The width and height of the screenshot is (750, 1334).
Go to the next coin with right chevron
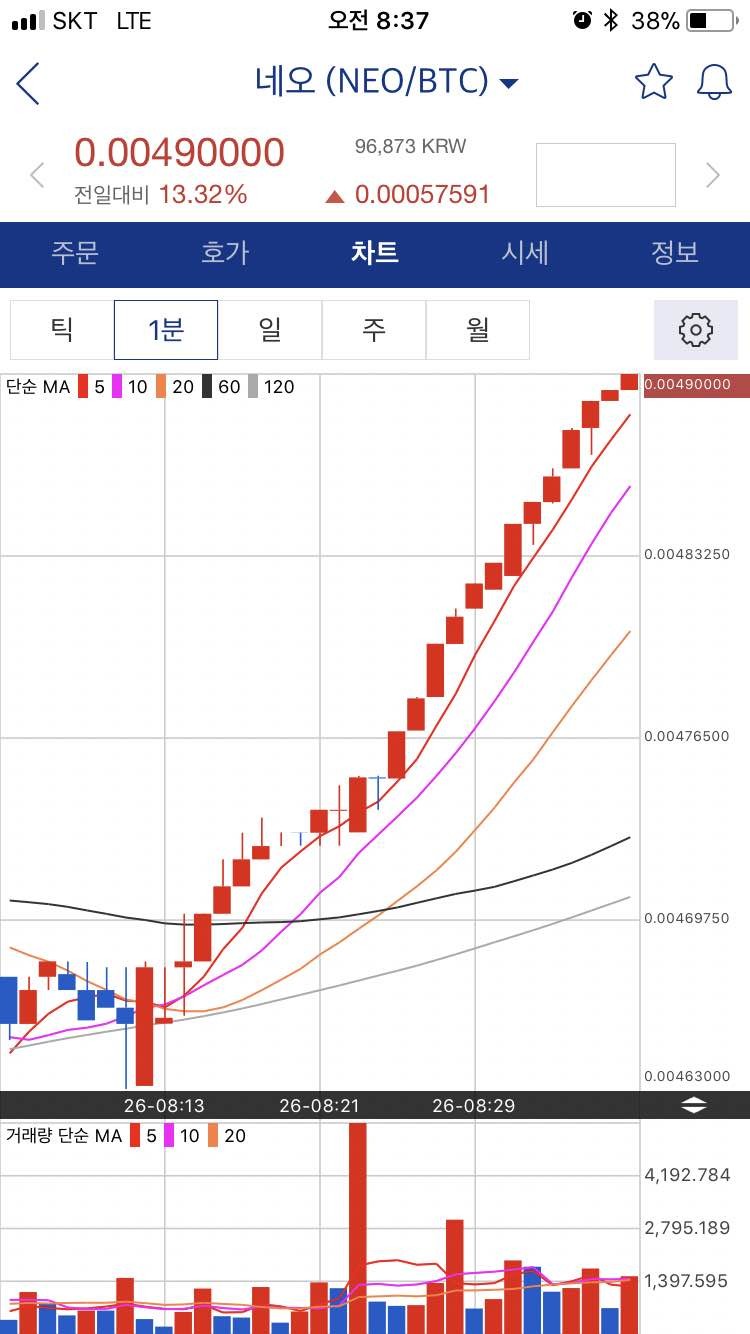713,175
